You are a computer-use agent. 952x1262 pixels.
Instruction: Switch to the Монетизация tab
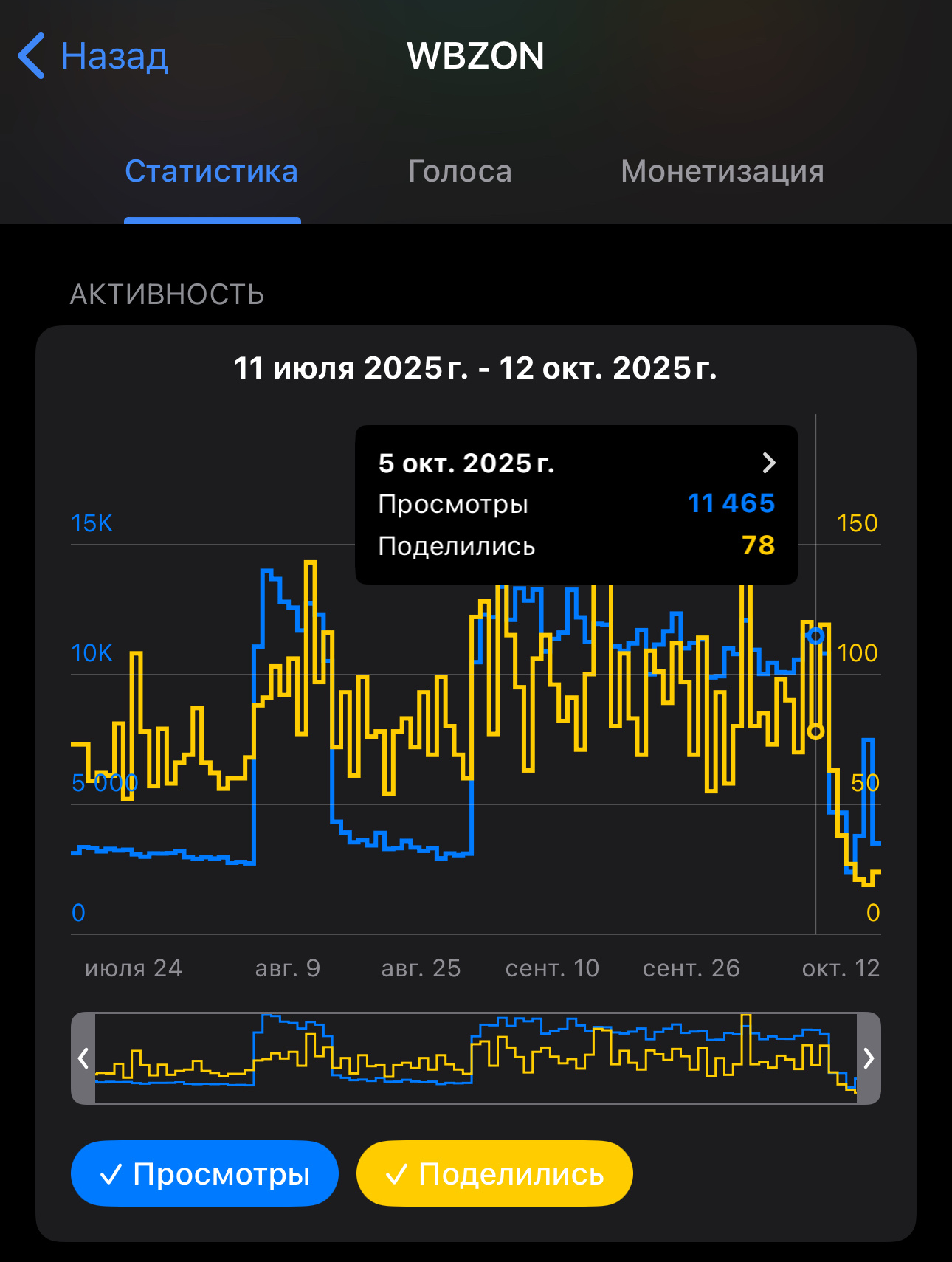click(722, 171)
